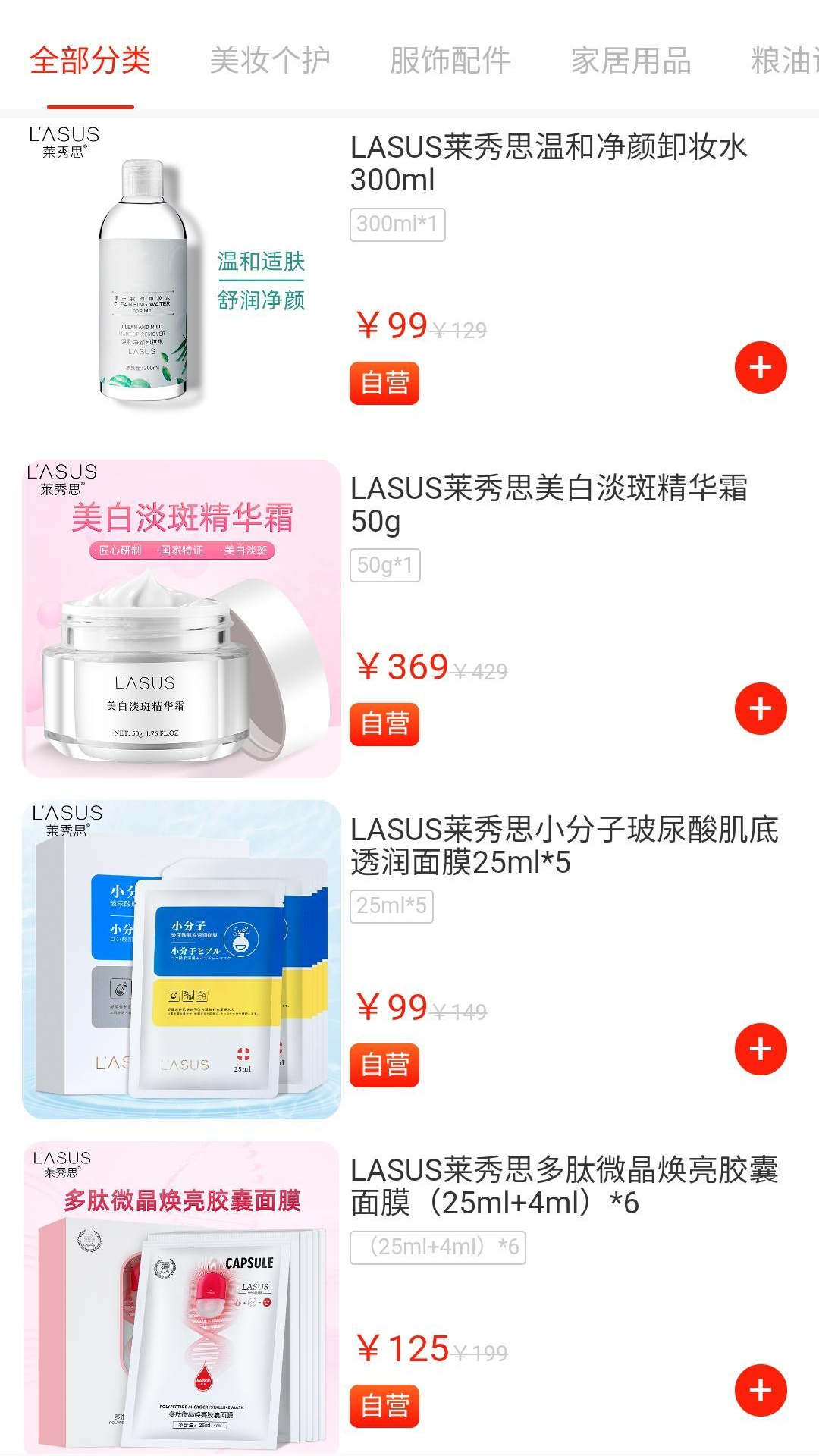
Task: Click the 自营 label on 玻尿酸面膜 listing
Action: coord(383,1064)
